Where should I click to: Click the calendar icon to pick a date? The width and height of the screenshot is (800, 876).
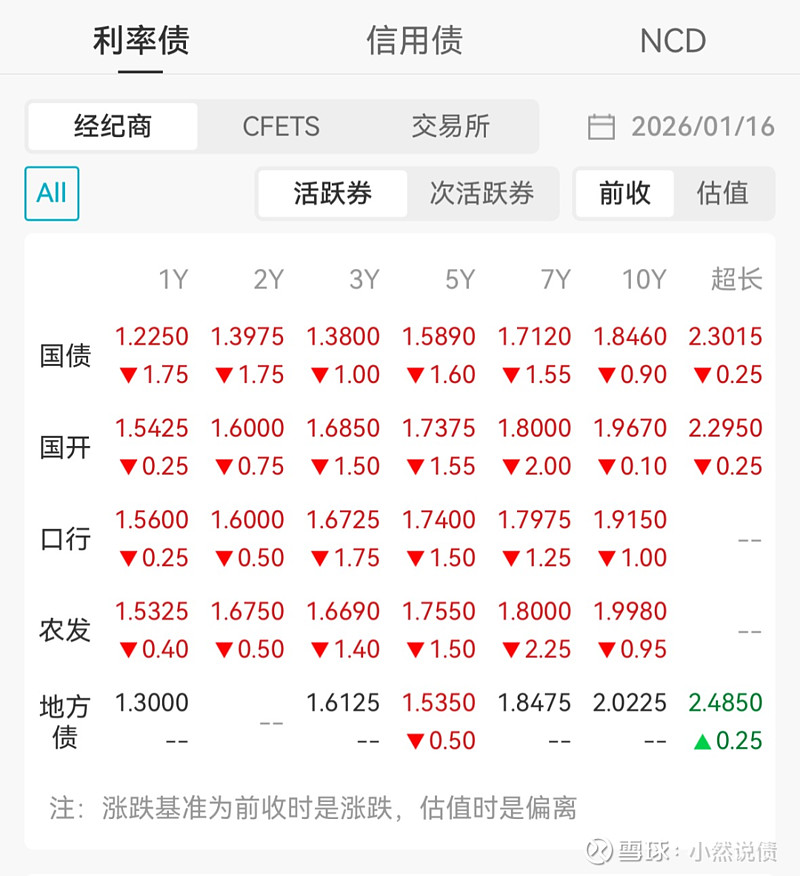(601, 126)
